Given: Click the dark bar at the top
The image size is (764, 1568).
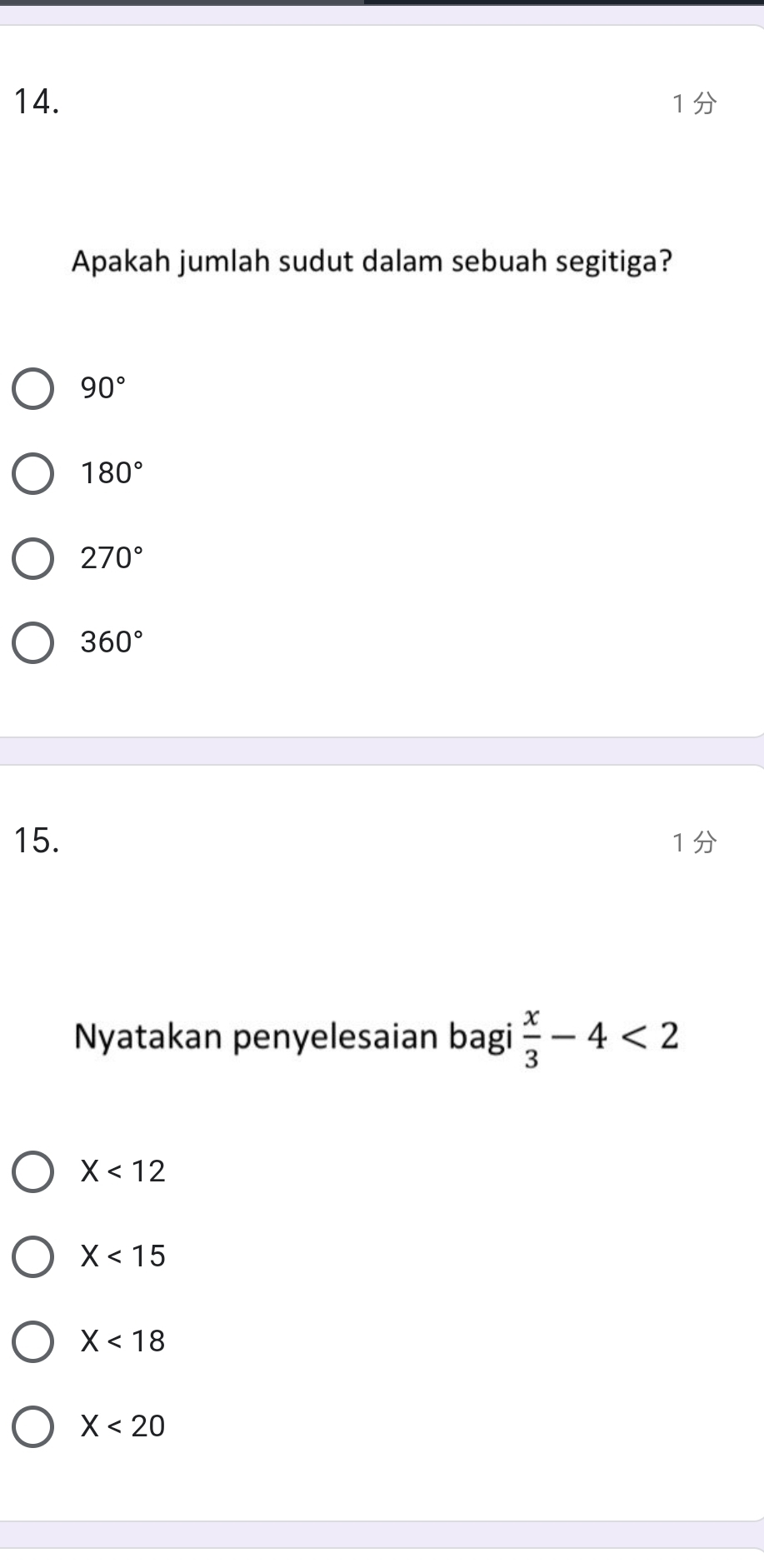Looking at the screenshot, I should pyautogui.click(x=382, y=7).
